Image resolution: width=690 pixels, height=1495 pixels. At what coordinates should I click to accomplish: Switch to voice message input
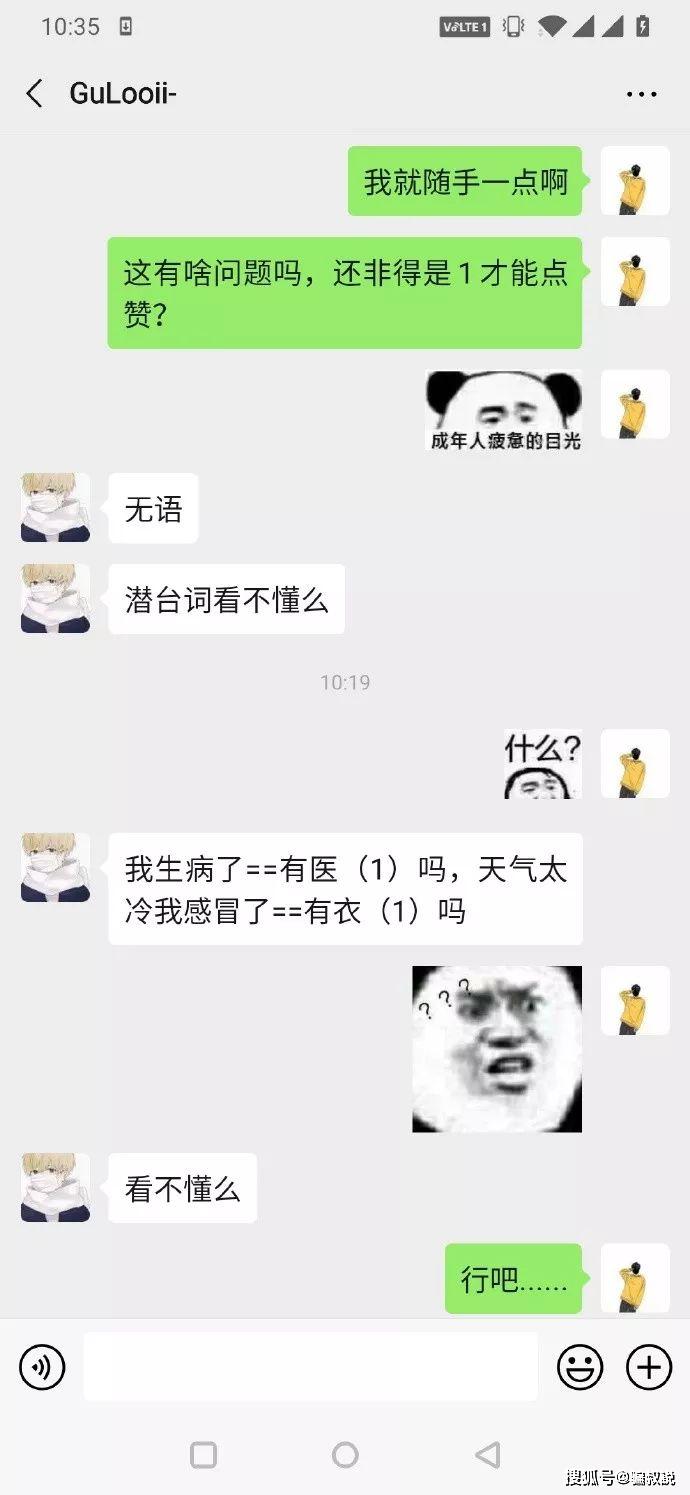click(x=42, y=1367)
